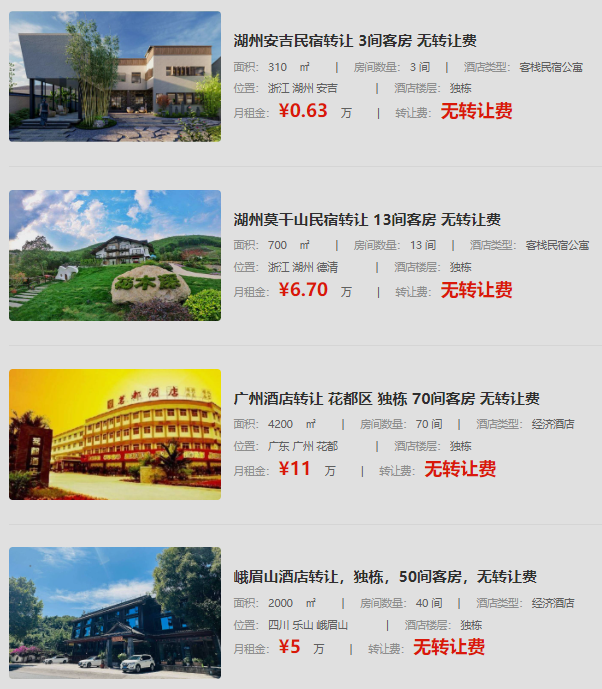Open the 湖州安吉民宿转让 3间客房 listing
Image resolution: width=602 pixels, height=689 pixels.
(354, 41)
